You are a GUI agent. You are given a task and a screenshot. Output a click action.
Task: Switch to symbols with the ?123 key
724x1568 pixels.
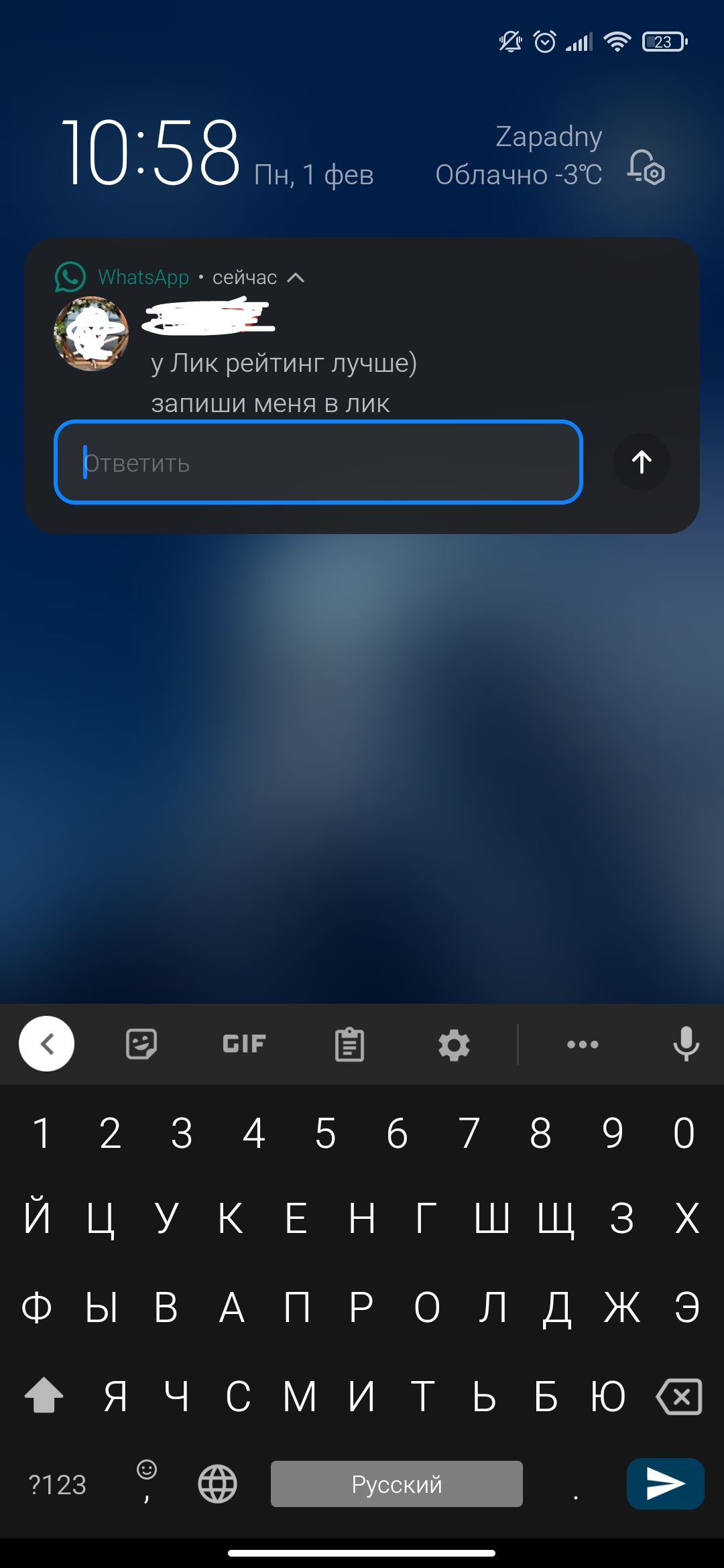coord(58,1484)
